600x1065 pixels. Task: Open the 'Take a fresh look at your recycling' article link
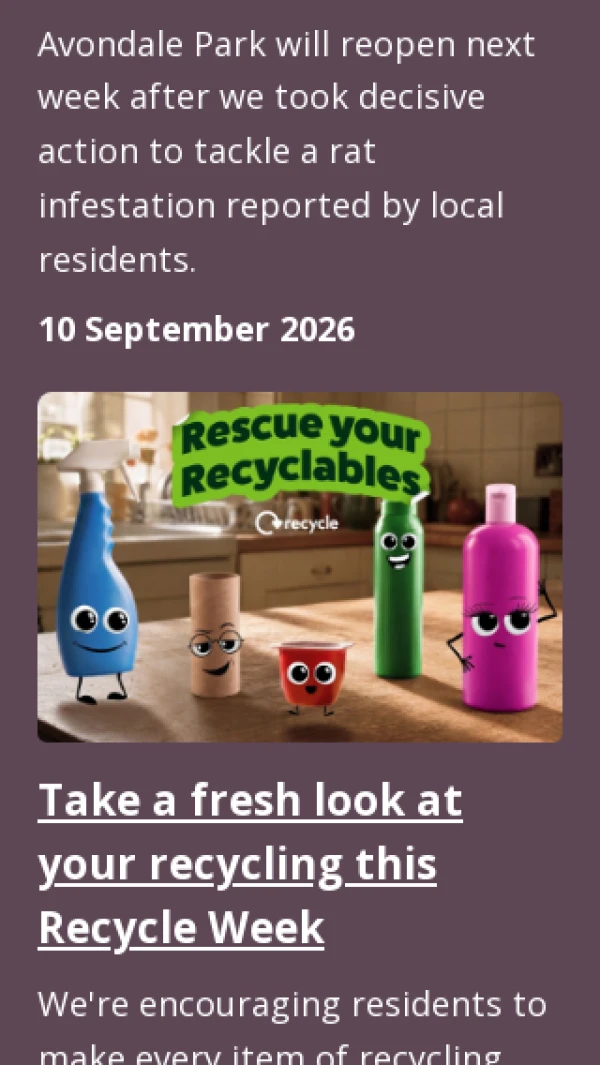tap(250, 863)
